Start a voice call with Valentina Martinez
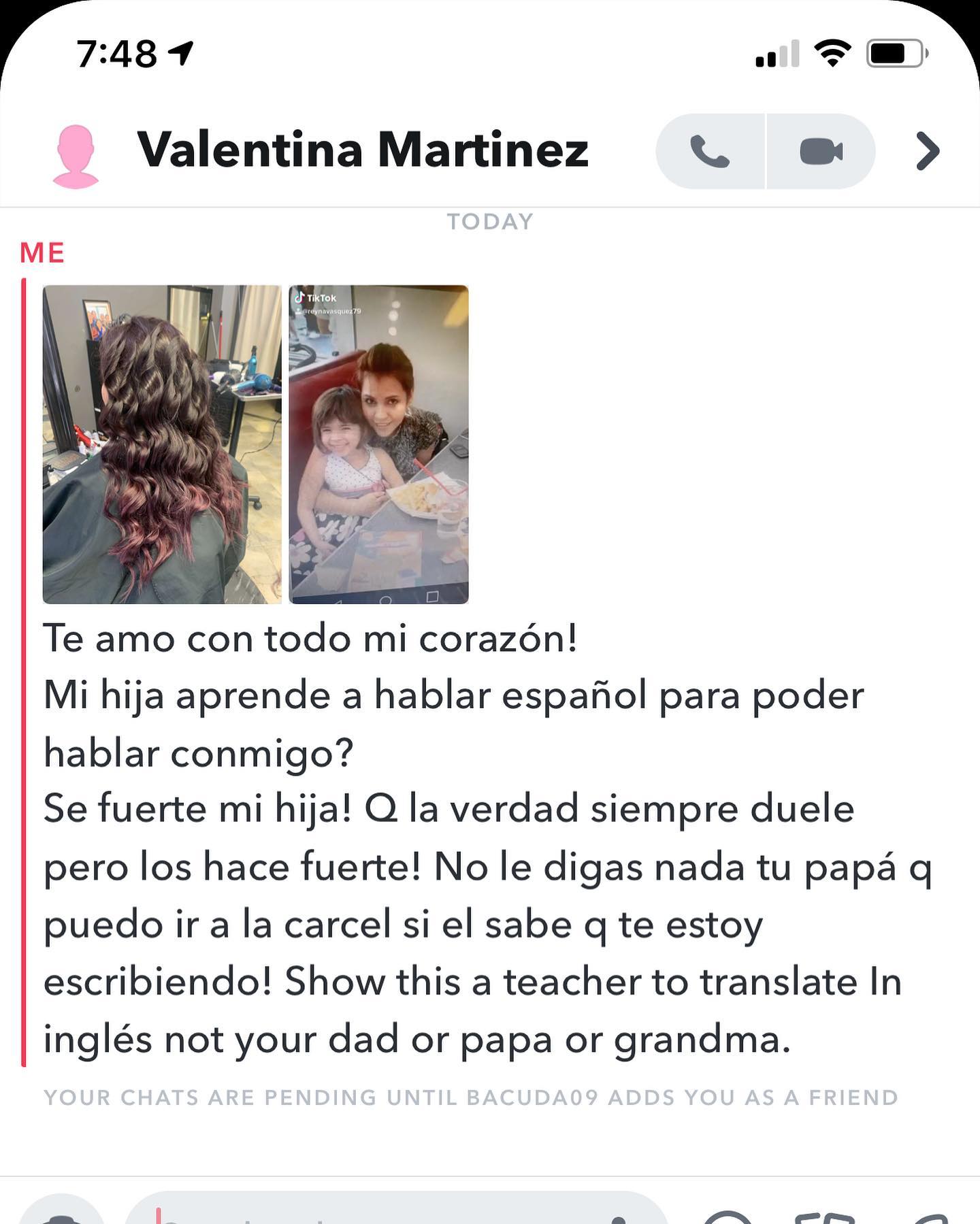Image resolution: width=980 pixels, height=1224 pixels. (710, 151)
